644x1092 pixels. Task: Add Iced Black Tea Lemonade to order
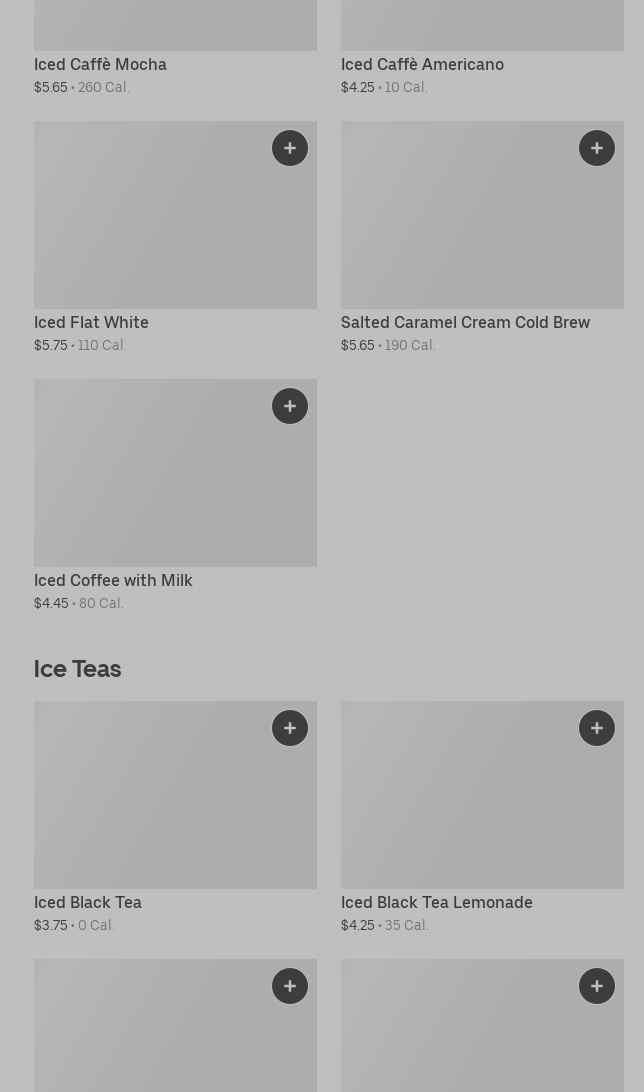[x=597, y=728]
